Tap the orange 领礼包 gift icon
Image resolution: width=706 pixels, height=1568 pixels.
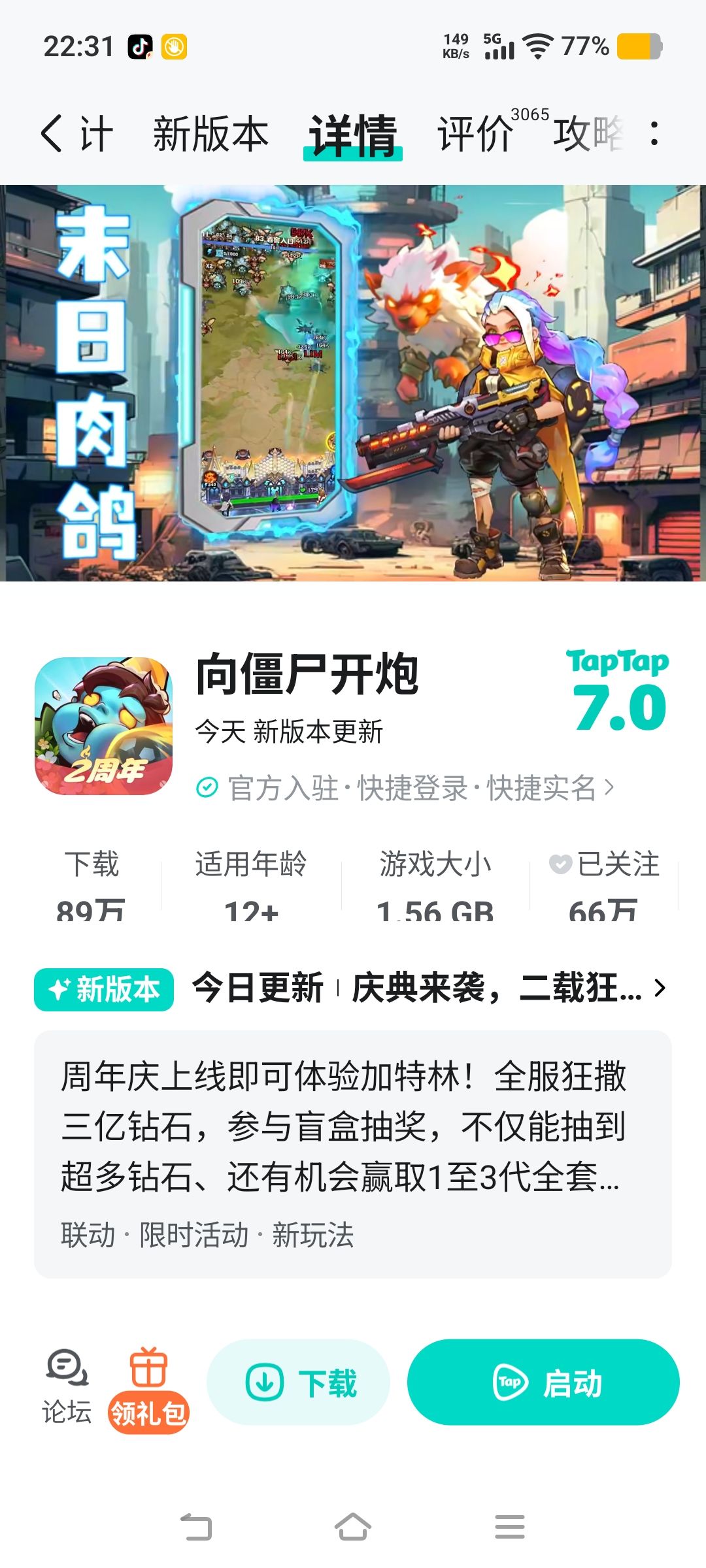point(147,1365)
